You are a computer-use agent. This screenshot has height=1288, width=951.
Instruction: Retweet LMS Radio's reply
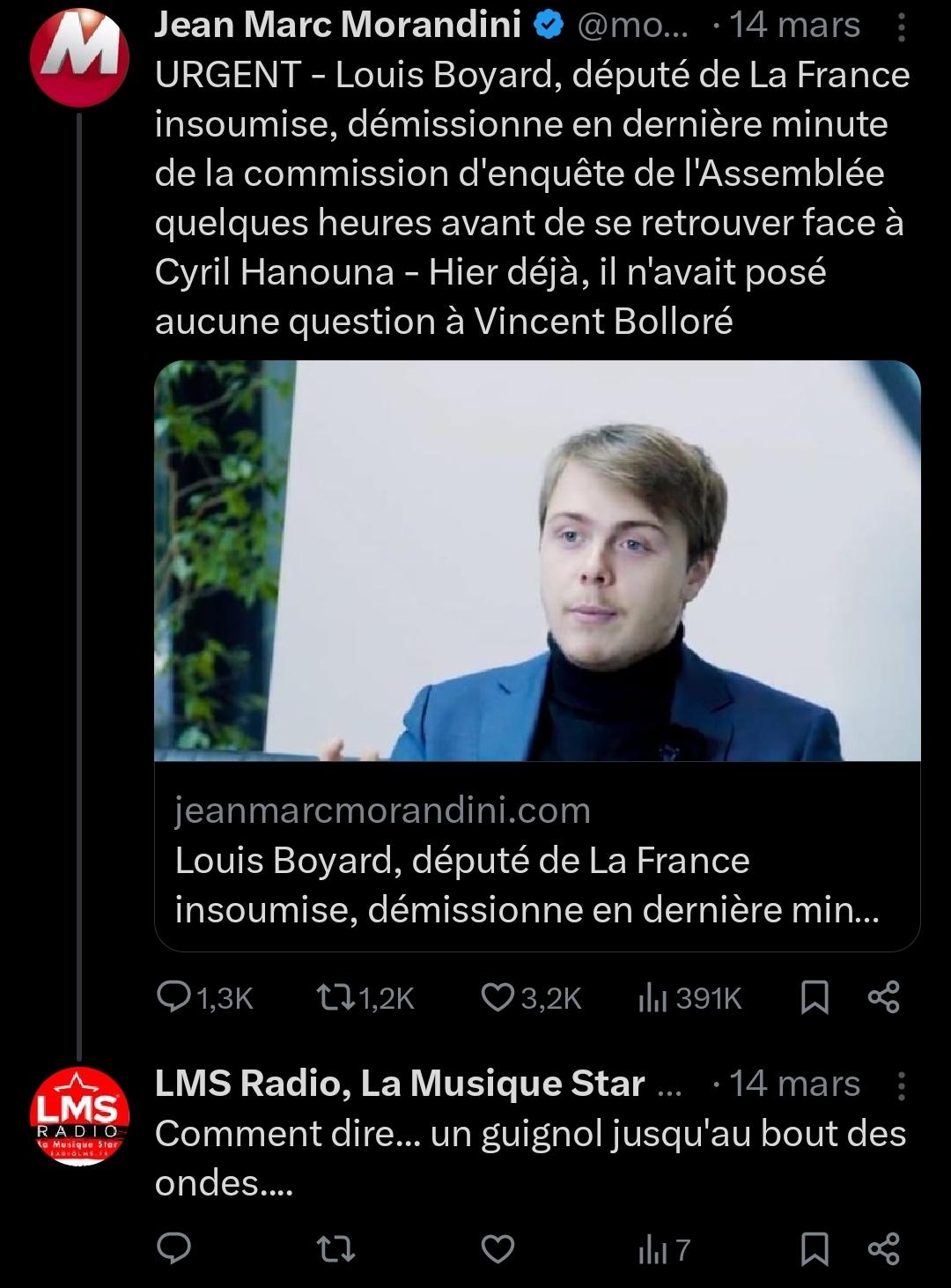pos(335,1248)
